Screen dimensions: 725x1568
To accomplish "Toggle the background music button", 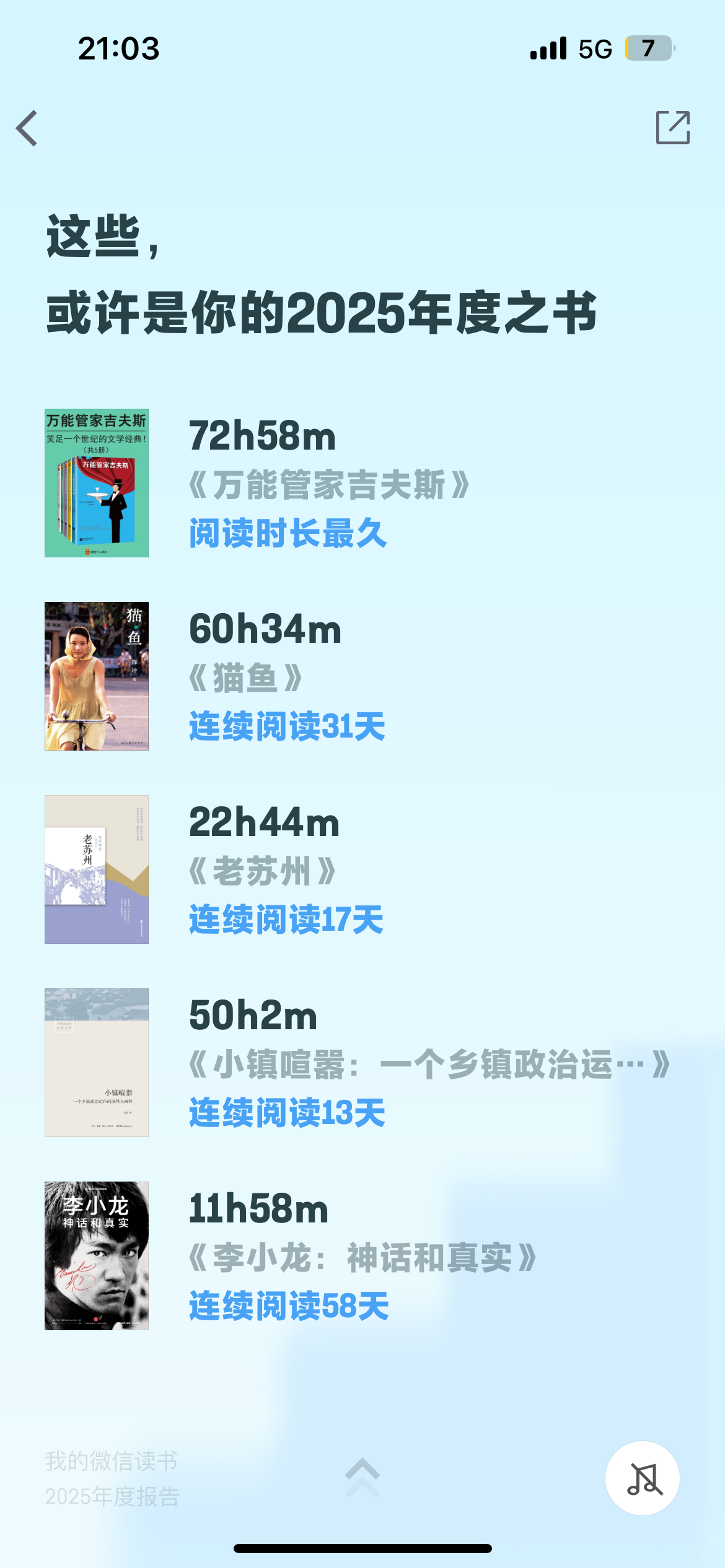I will pos(643,1478).
